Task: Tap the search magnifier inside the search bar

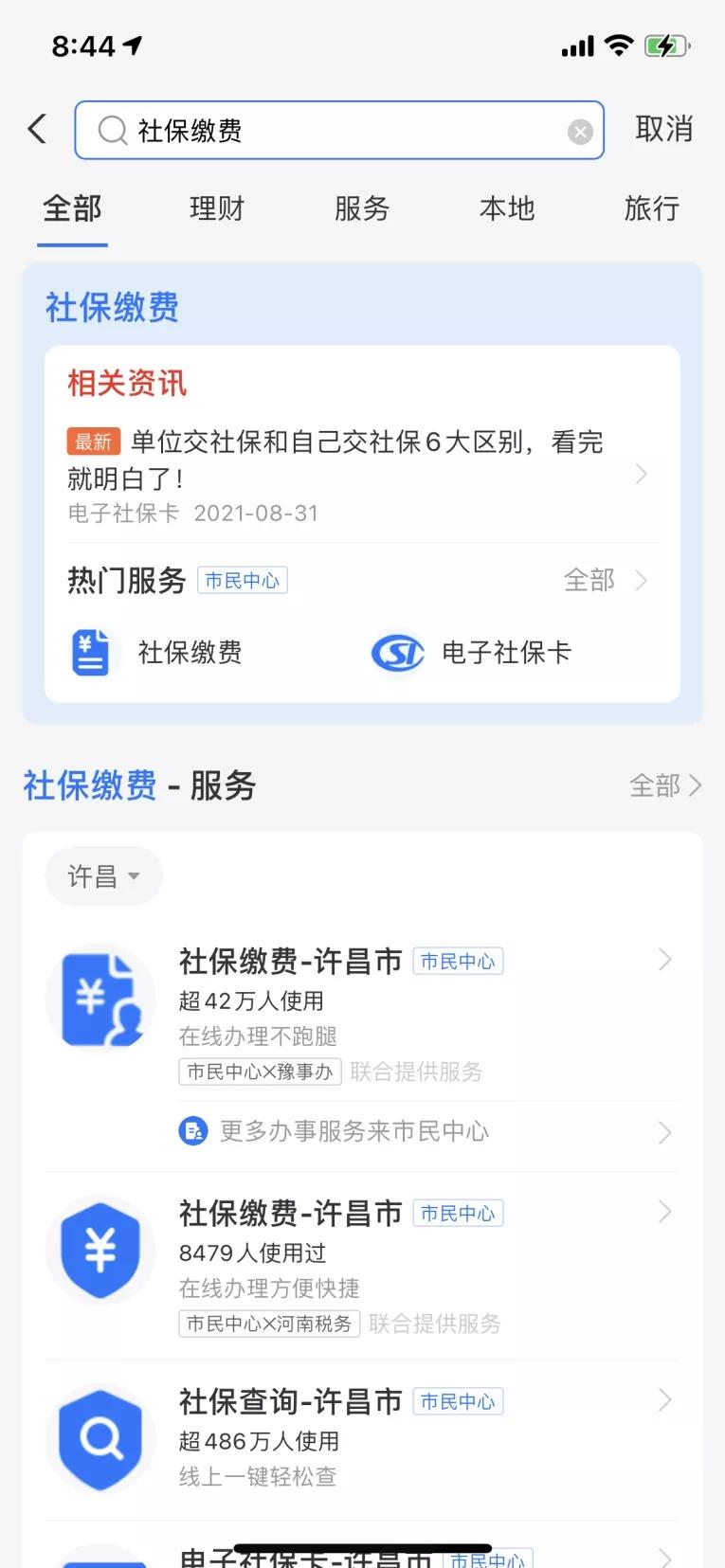Action: point(111,130)
